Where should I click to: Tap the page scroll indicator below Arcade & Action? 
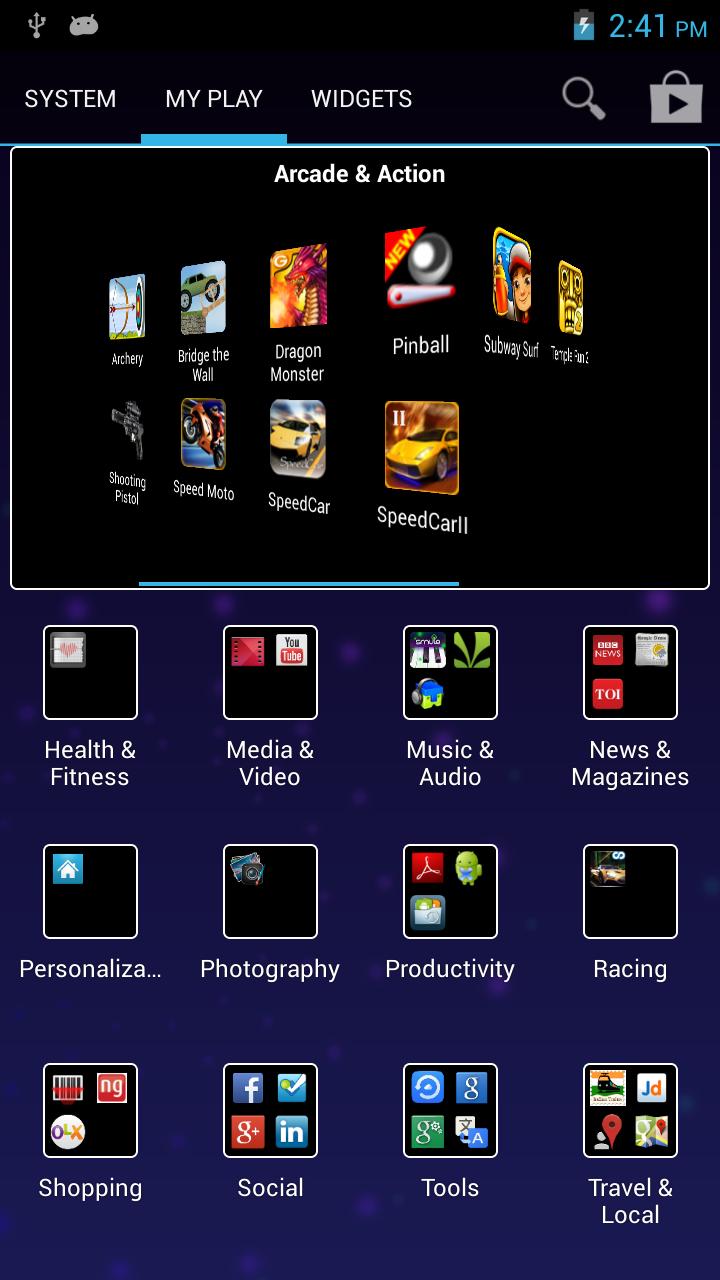(x=299, y=582)
